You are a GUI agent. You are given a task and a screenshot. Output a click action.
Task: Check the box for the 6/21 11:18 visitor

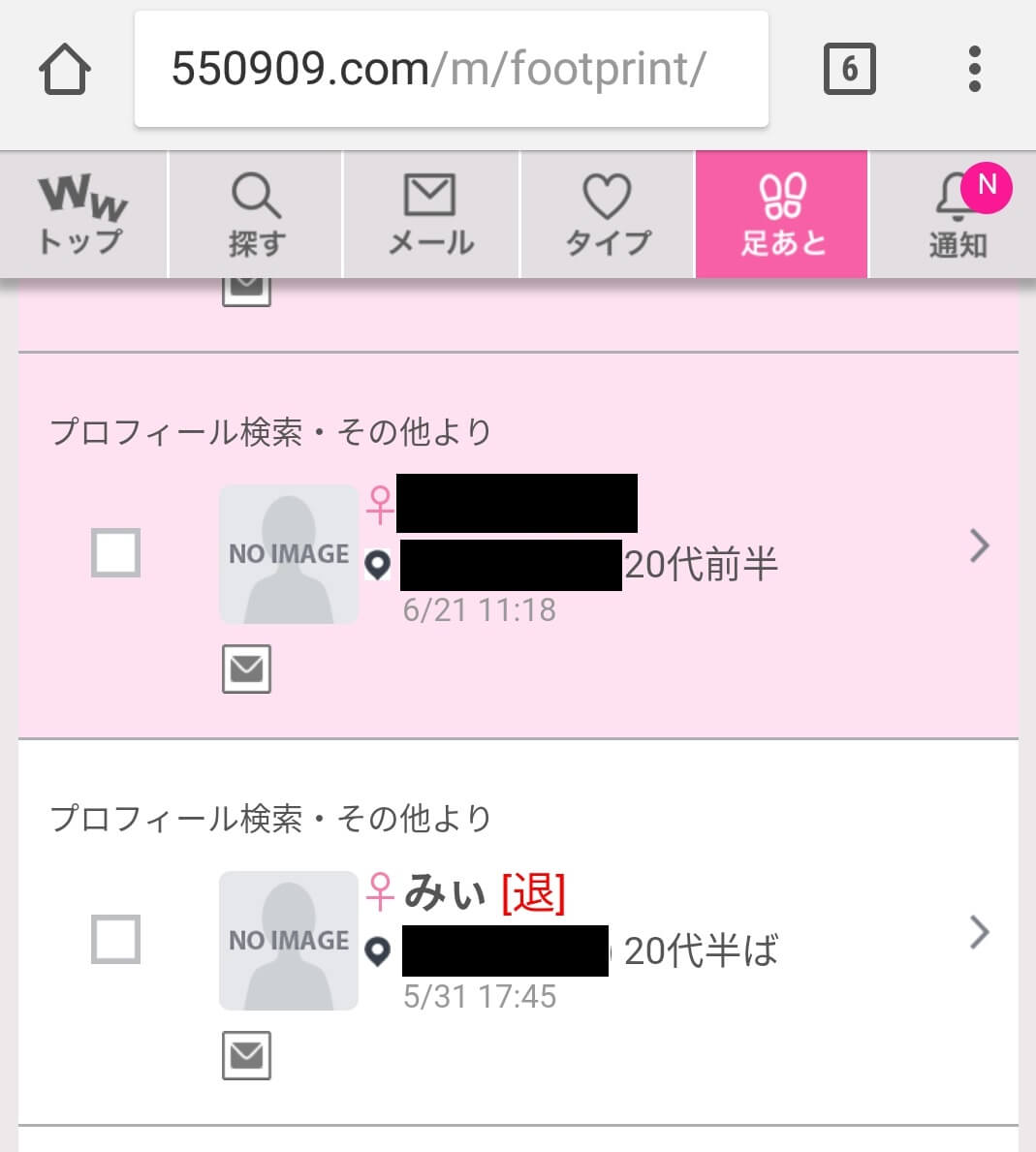pos(115,552)
